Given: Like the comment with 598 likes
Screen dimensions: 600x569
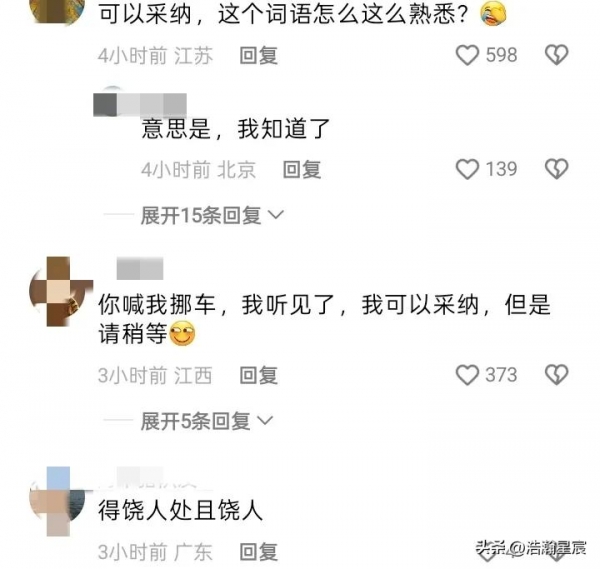Looking at the screenshot, I should [468, 55].
